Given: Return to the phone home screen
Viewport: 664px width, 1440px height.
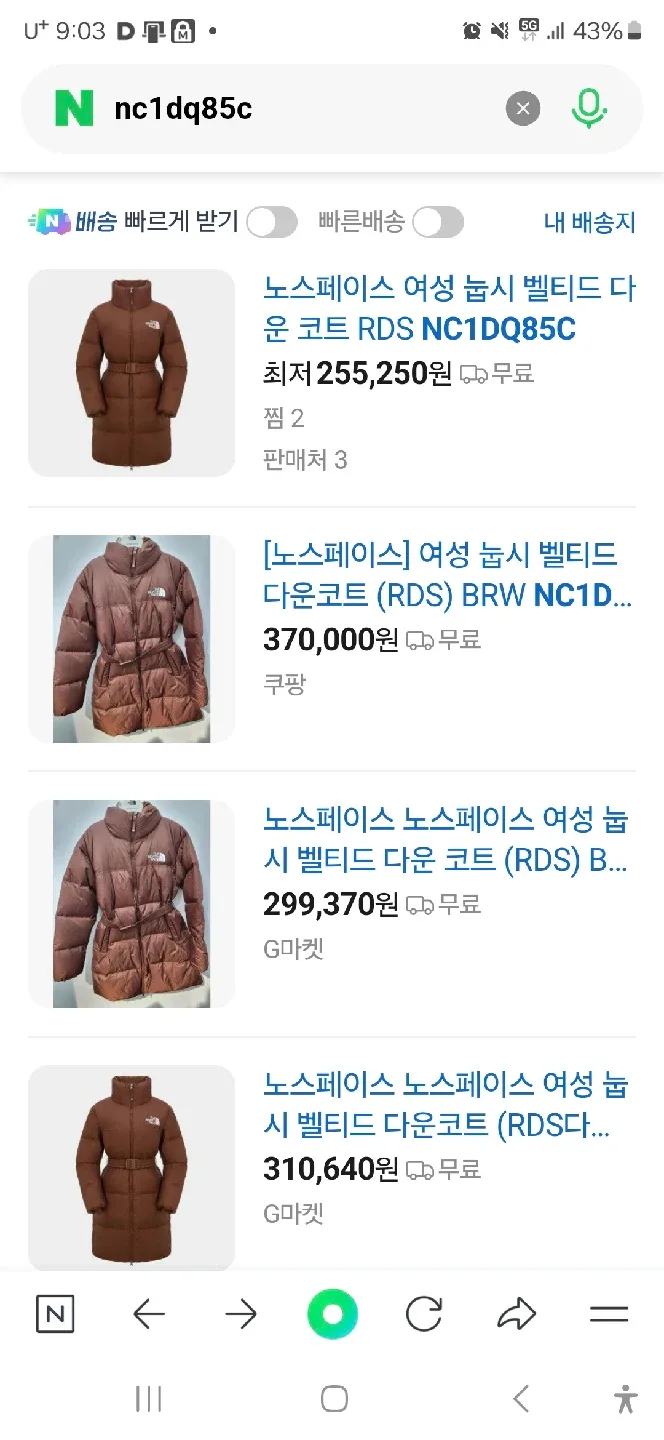Looking at the screenshot, I should click(334, 1398).
